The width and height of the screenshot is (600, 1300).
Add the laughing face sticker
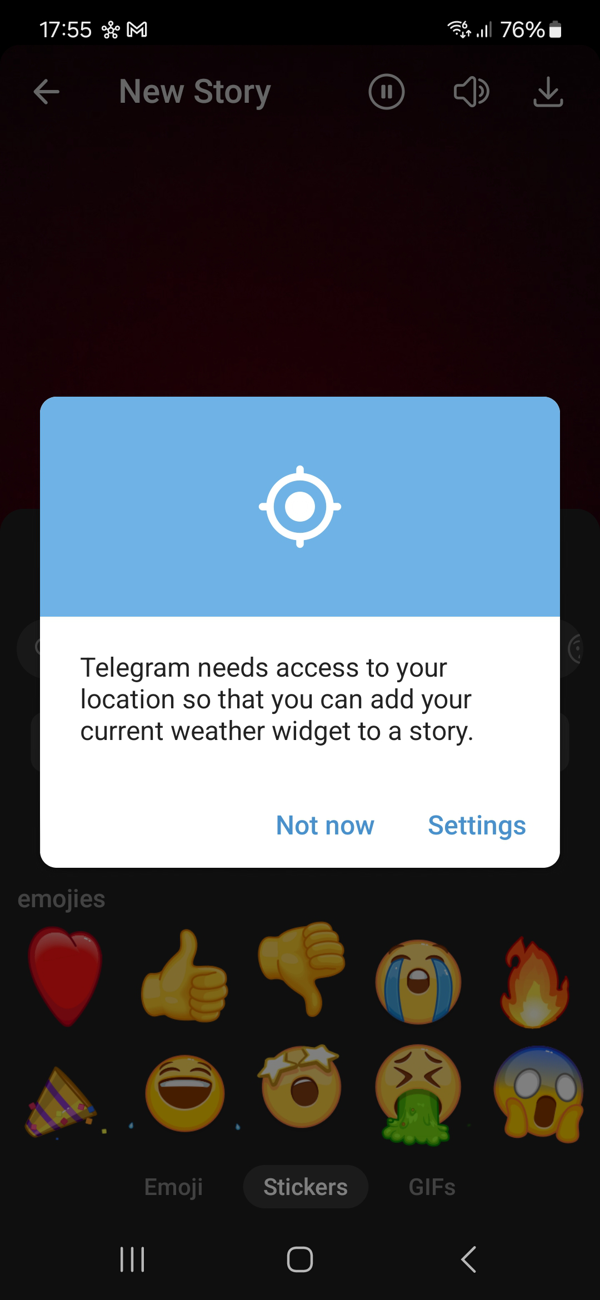click(x=185, y=1093)
